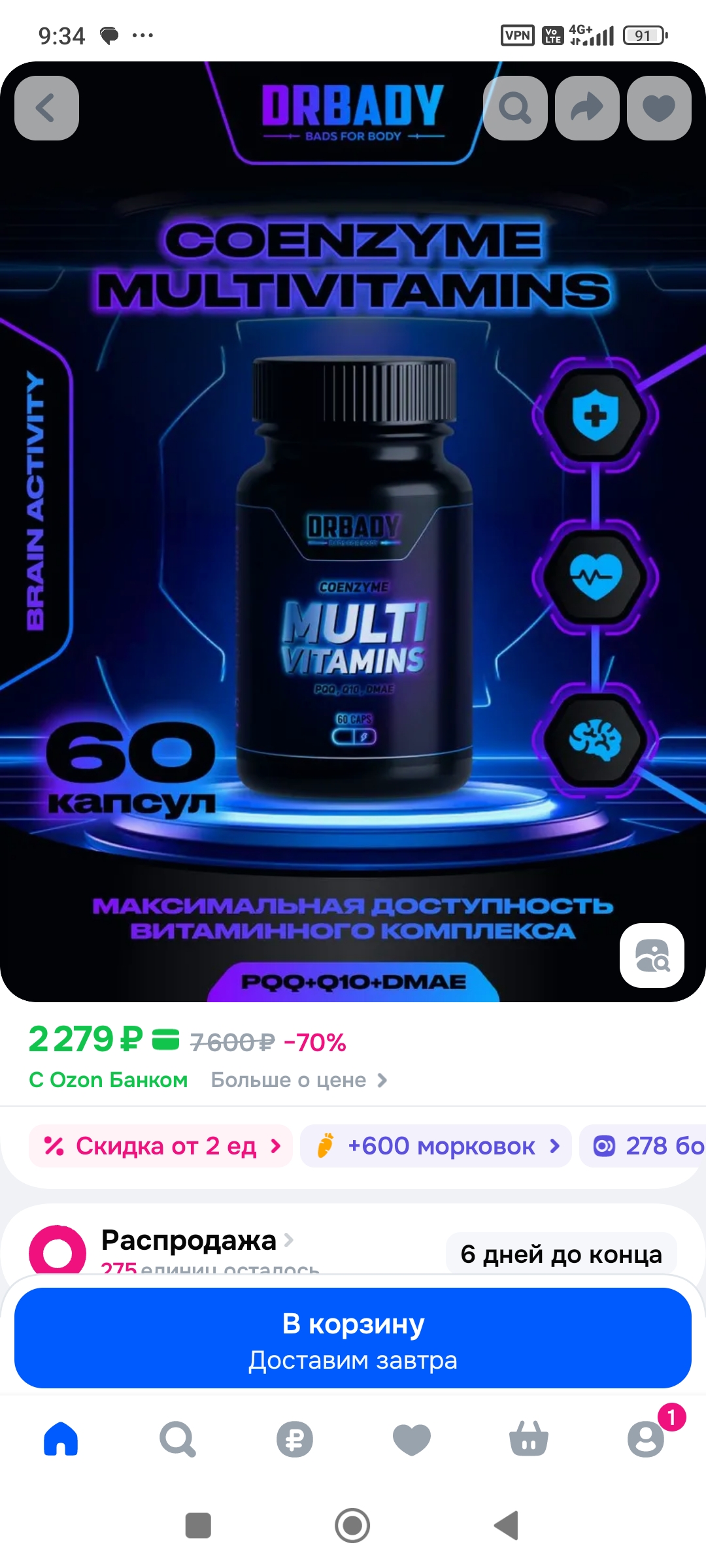The height and width of the screenshot is (1568, 706).
Task: Switch to the favorites tab in bottom bar
Action: [412, 1439]
